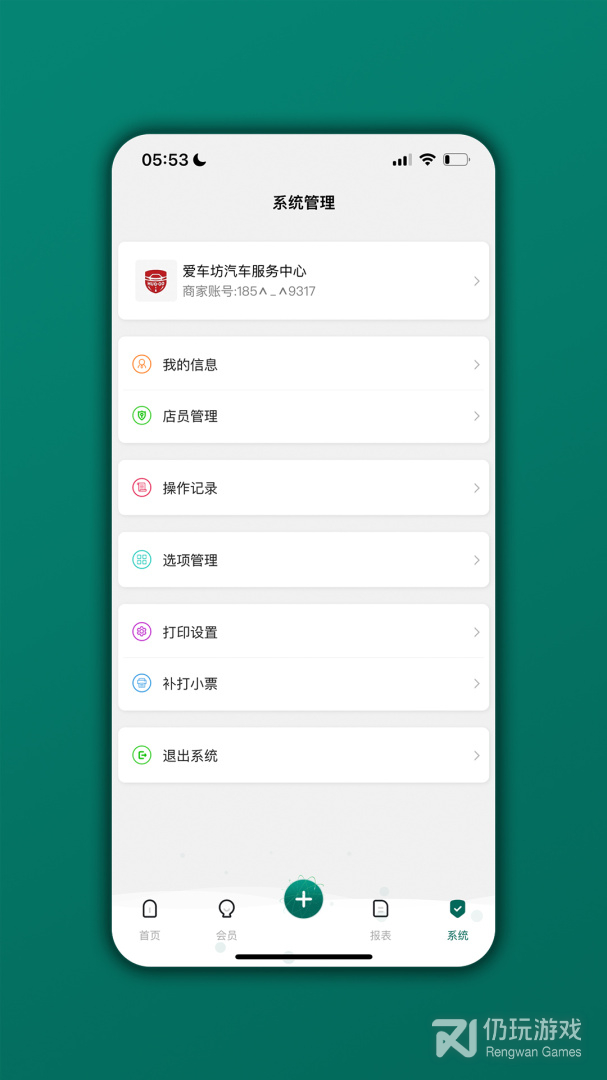Open 打印设置 print settings

click(x=303, y=632)
